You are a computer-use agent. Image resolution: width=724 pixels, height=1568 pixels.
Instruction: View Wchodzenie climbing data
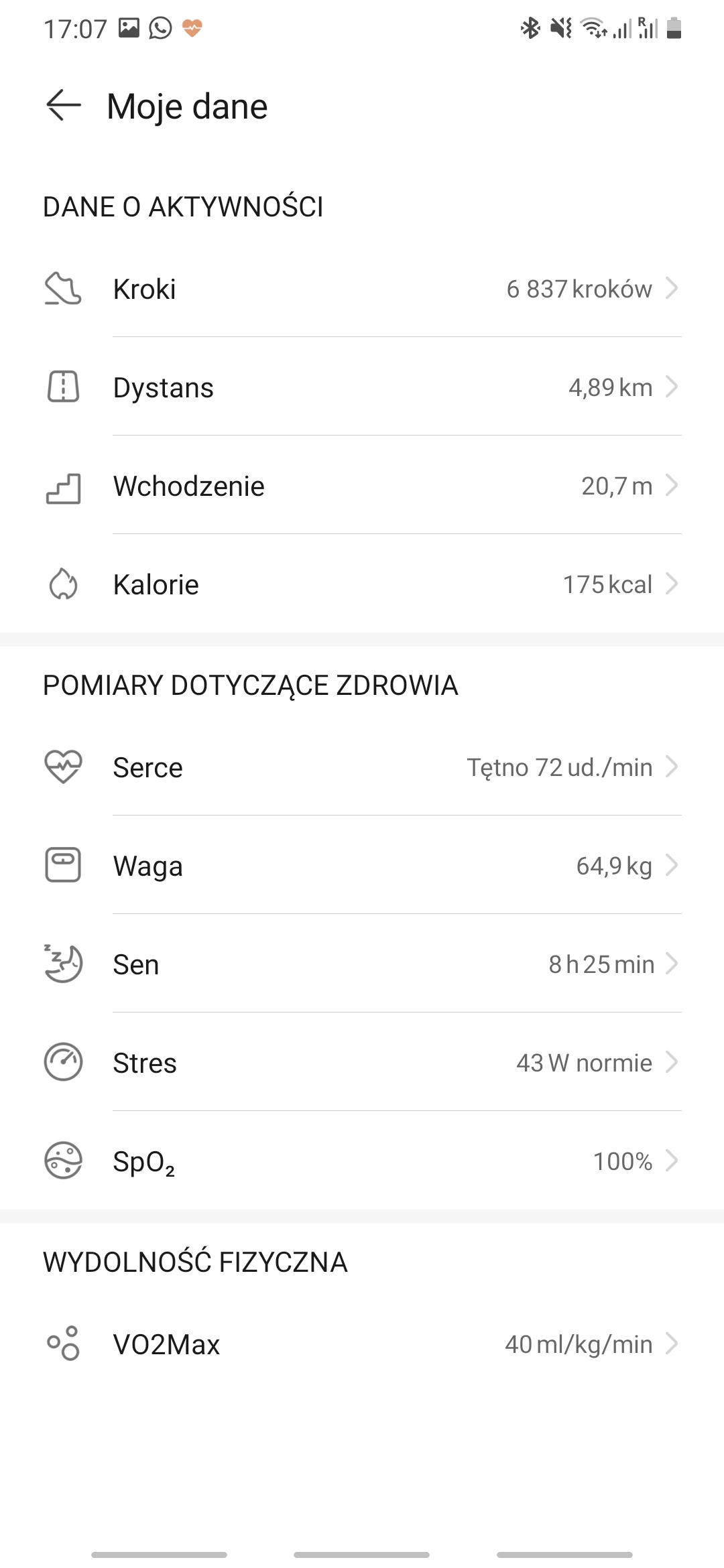pos(362,486)
